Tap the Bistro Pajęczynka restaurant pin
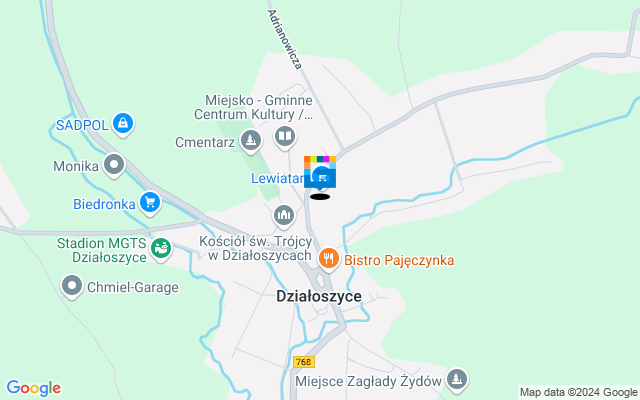Viewport: 640px width, 400px height. click(x=328, y=259)
